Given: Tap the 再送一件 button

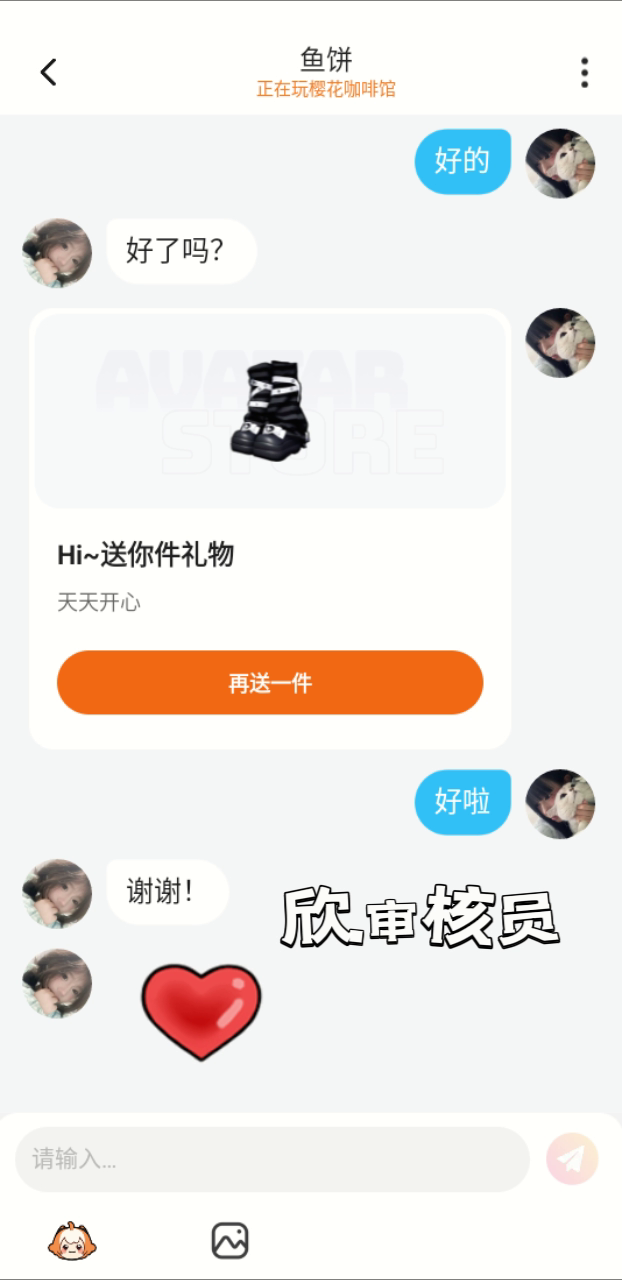Looking at the screenshot, I should point(270,683).
